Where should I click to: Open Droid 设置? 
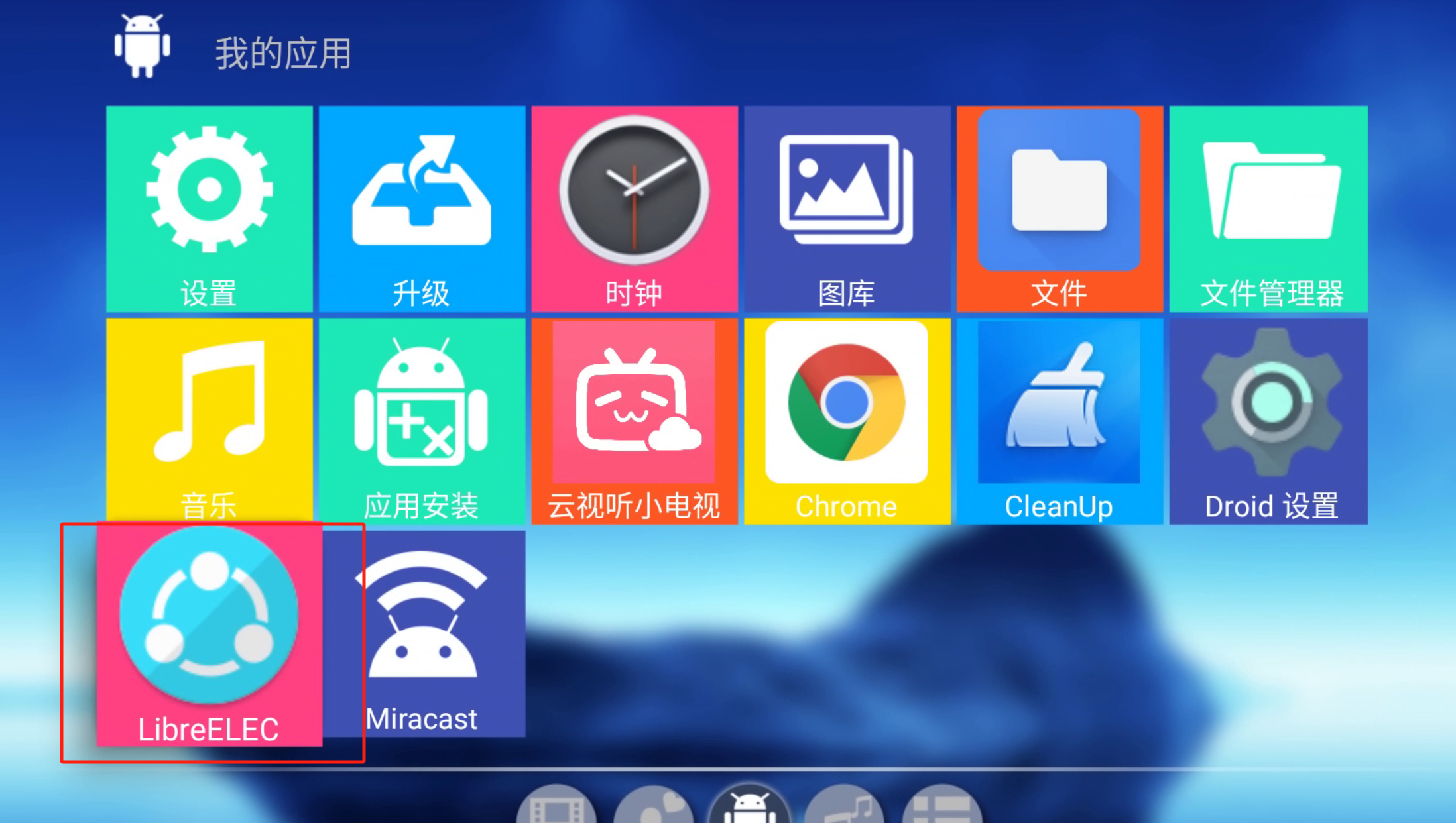pyautogui.click(x=1268, y=420)
